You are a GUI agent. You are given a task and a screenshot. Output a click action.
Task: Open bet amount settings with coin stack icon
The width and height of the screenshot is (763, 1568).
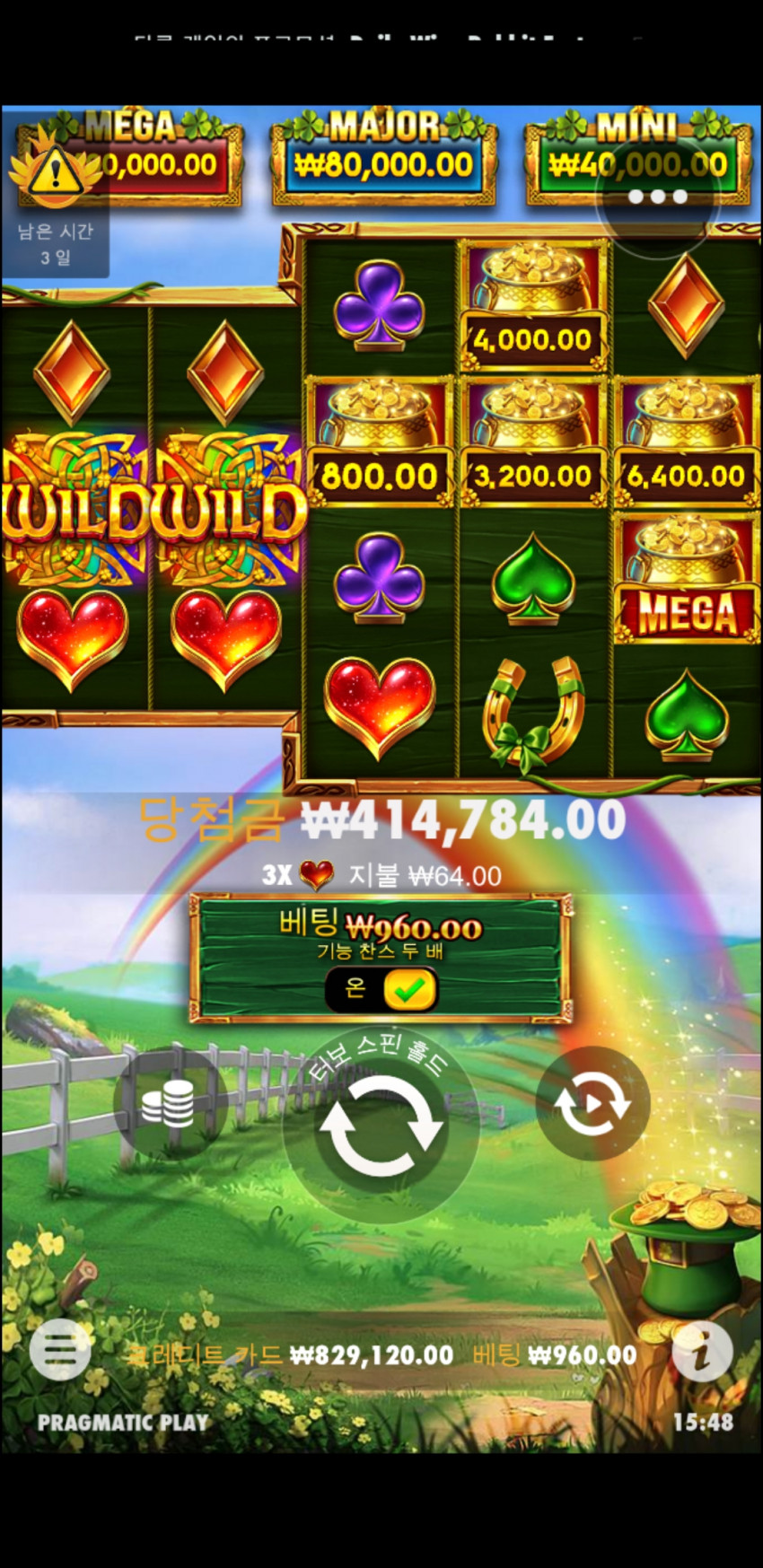[169, 1104]
